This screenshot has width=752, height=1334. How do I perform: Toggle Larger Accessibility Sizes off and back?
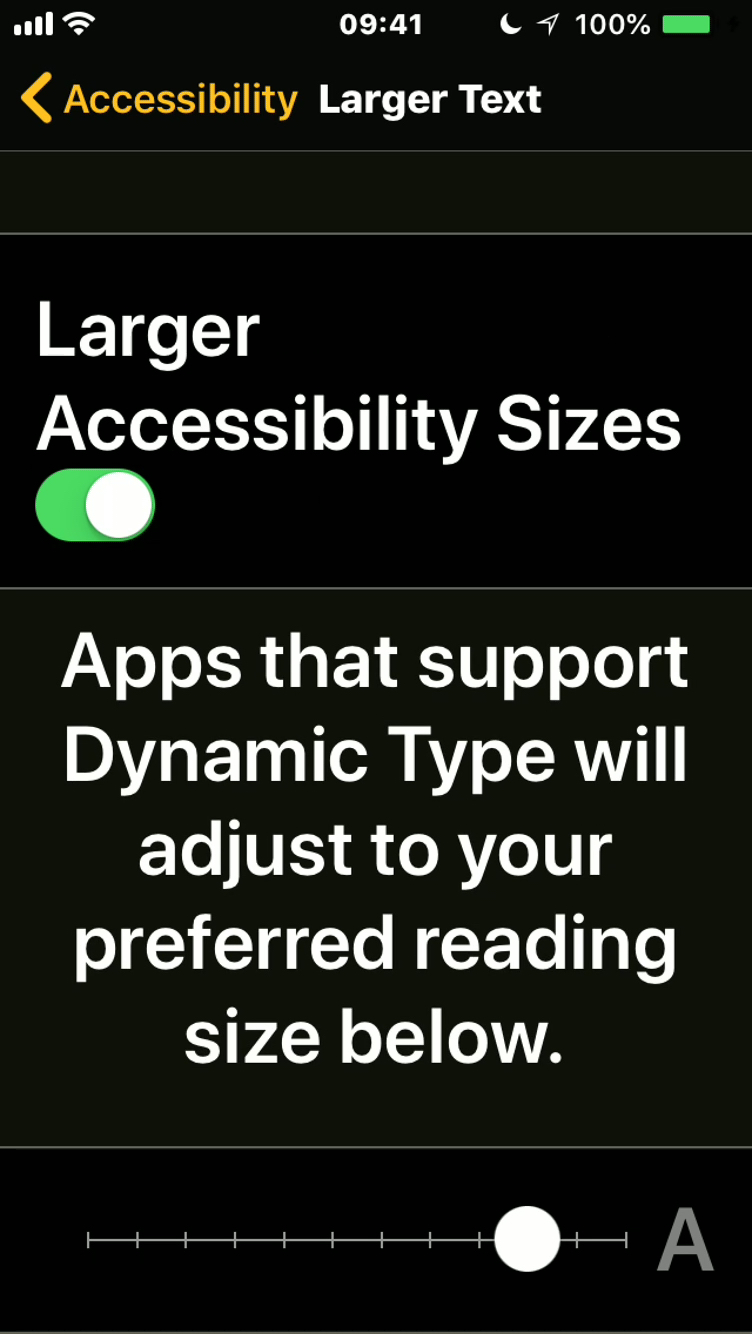coord(95,505)
